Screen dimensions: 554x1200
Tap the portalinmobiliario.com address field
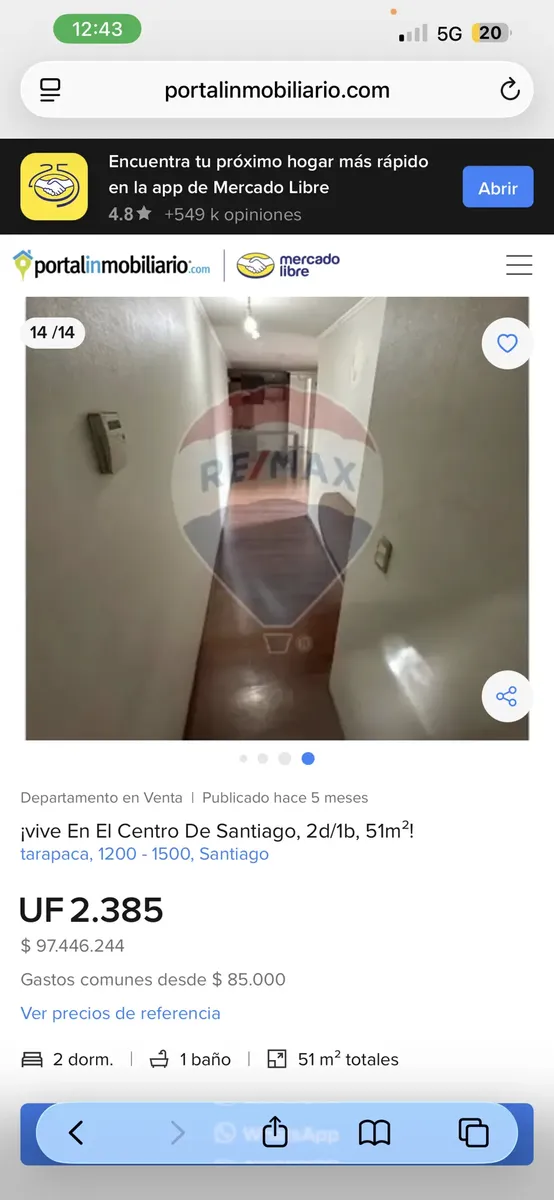pos(277,90)
